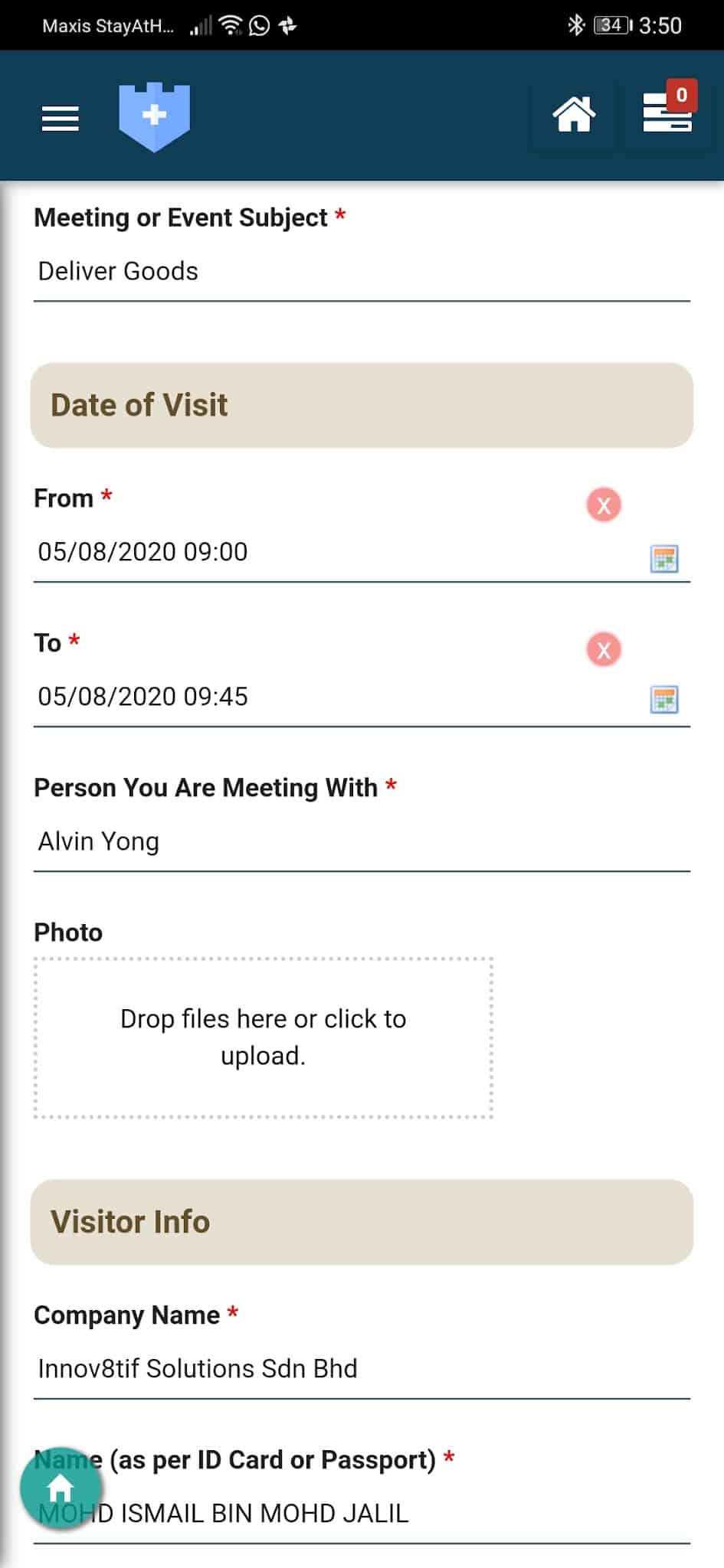Open the hamburger drawer menu

tap(60, 119)
